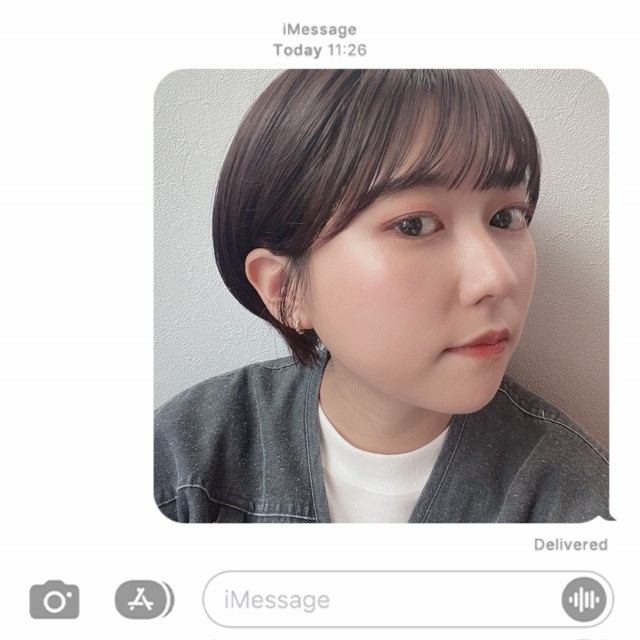Viewport: 640px width, 640px height.
Task: Record an audio message
Action: coord(584,600)
